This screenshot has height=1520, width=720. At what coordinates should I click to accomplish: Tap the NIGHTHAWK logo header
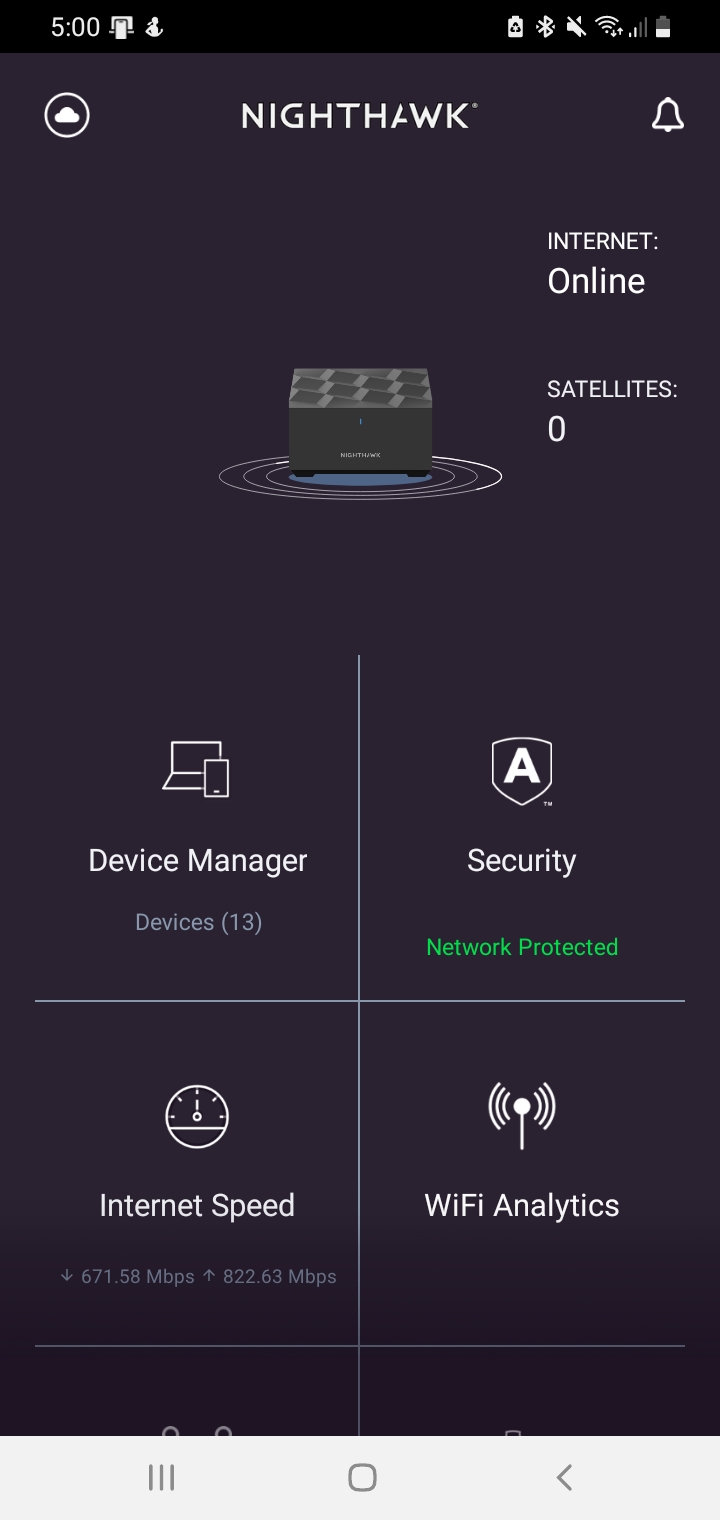click(359, 115)
